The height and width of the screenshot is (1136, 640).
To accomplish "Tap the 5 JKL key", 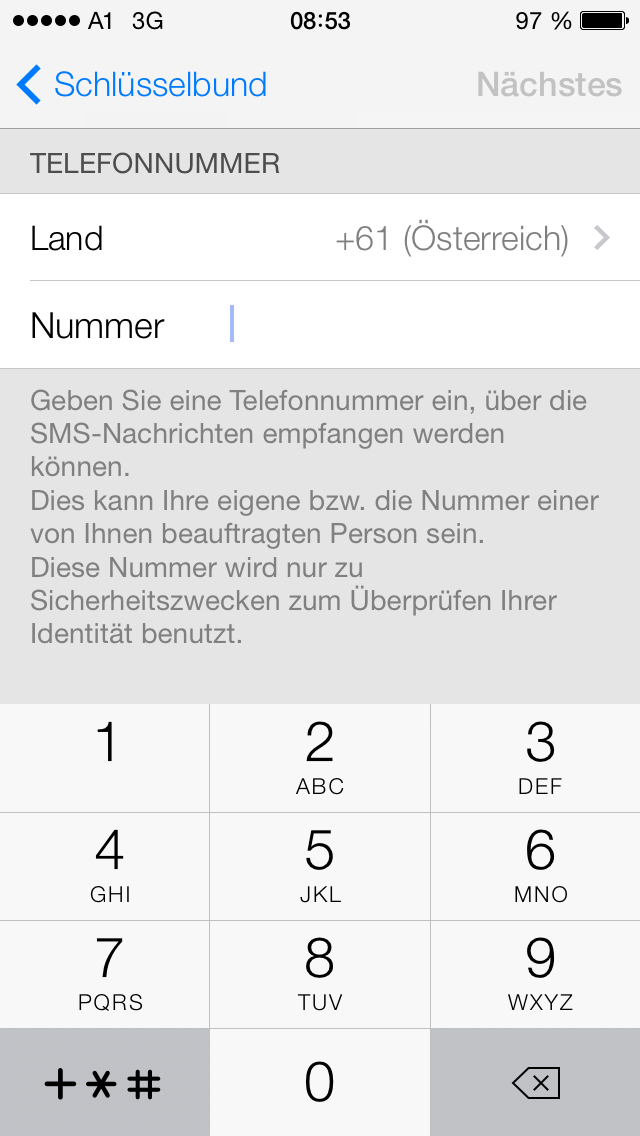I will [320, 866].
